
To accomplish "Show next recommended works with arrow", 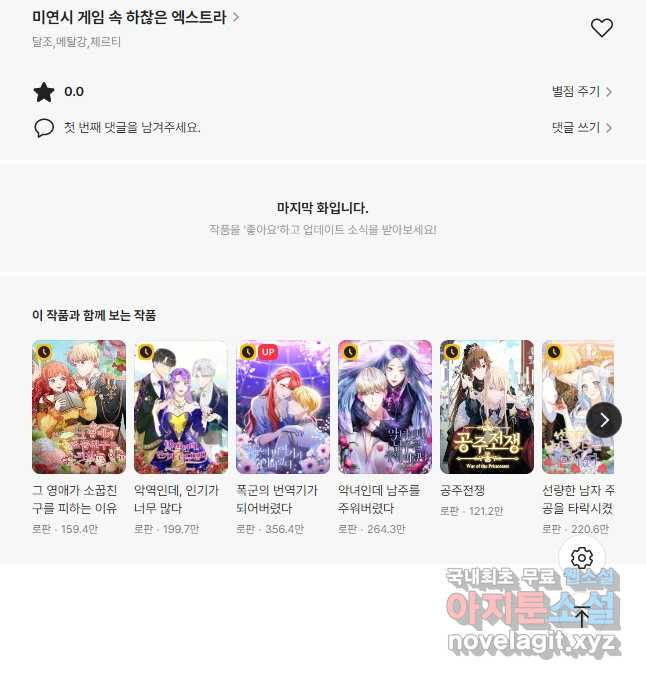I will tap(603, 419).
